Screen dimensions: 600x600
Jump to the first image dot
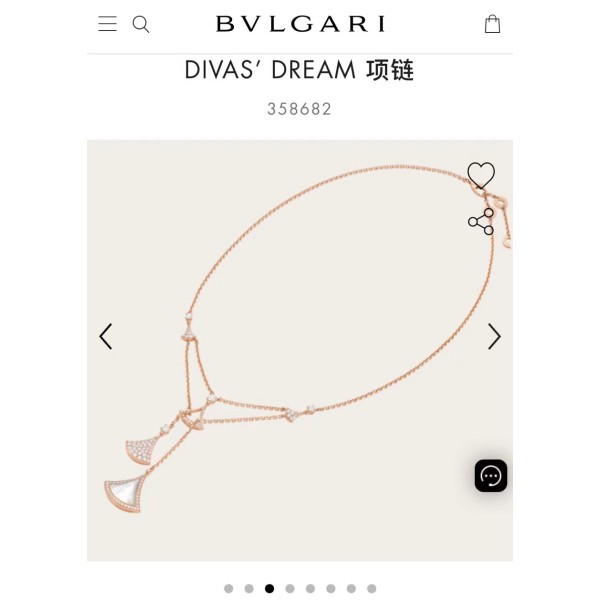pyautogui.click(x=229, y=589)
